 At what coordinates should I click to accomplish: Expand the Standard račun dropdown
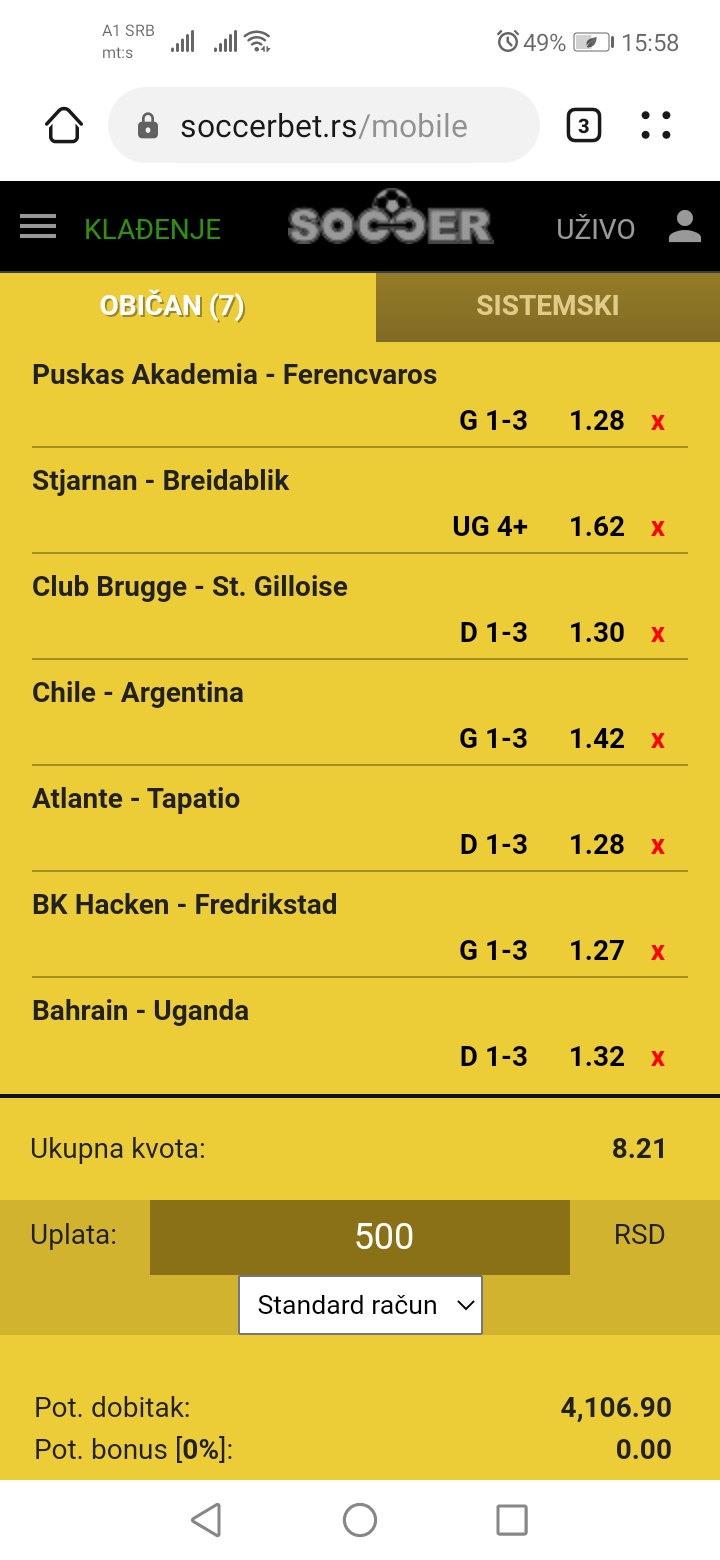360,1305
